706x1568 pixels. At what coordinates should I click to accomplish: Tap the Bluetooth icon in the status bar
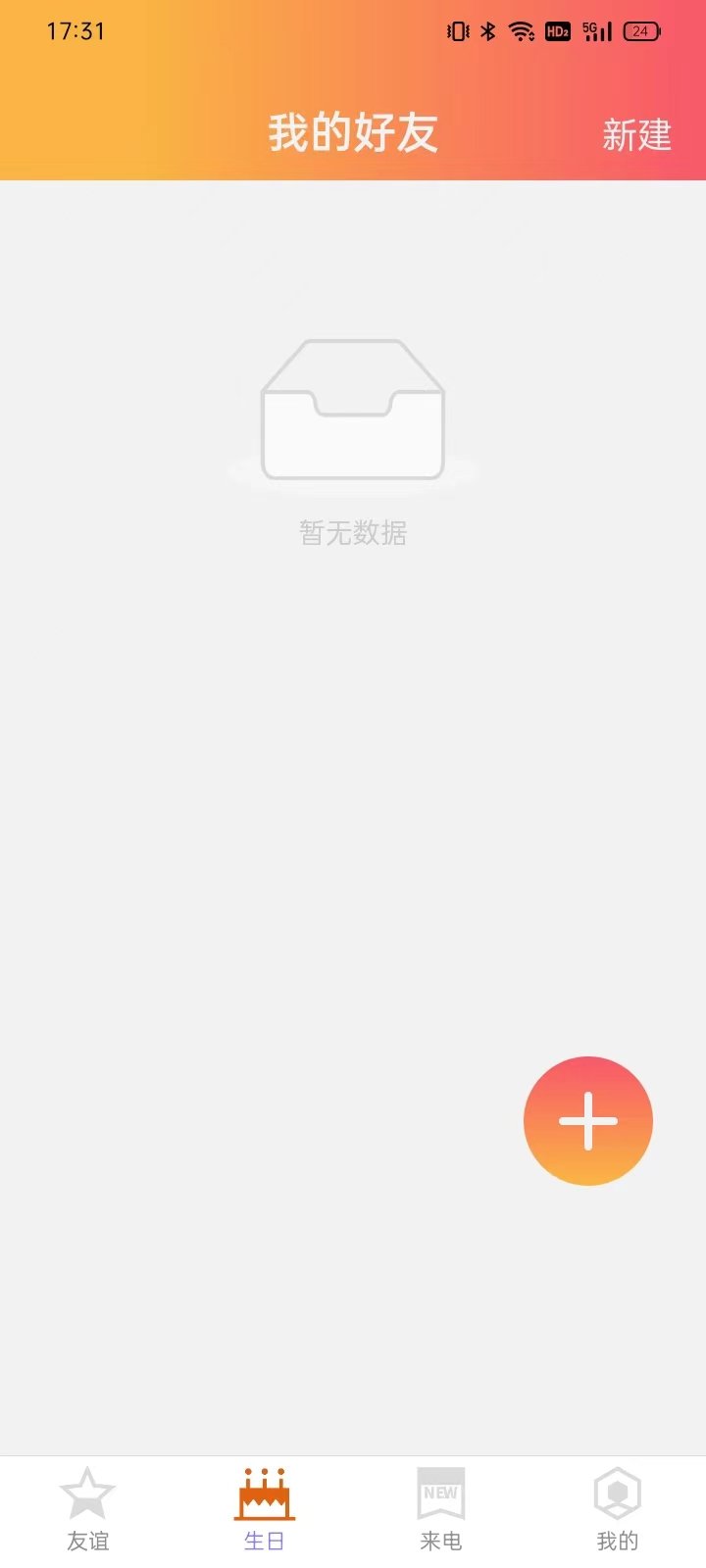(x=486, y=31)
